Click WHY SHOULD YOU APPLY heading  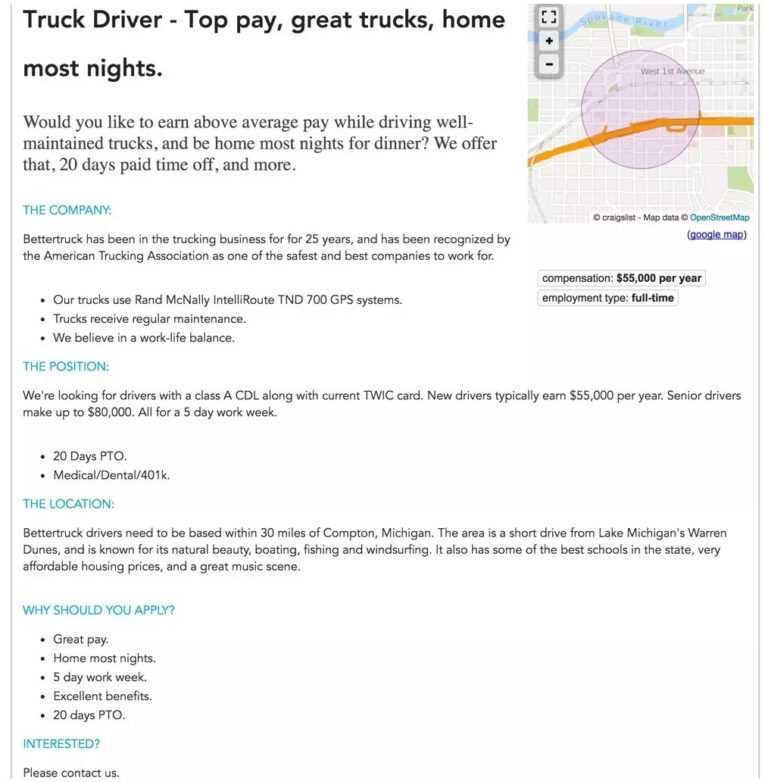click(x=98, y=609)
